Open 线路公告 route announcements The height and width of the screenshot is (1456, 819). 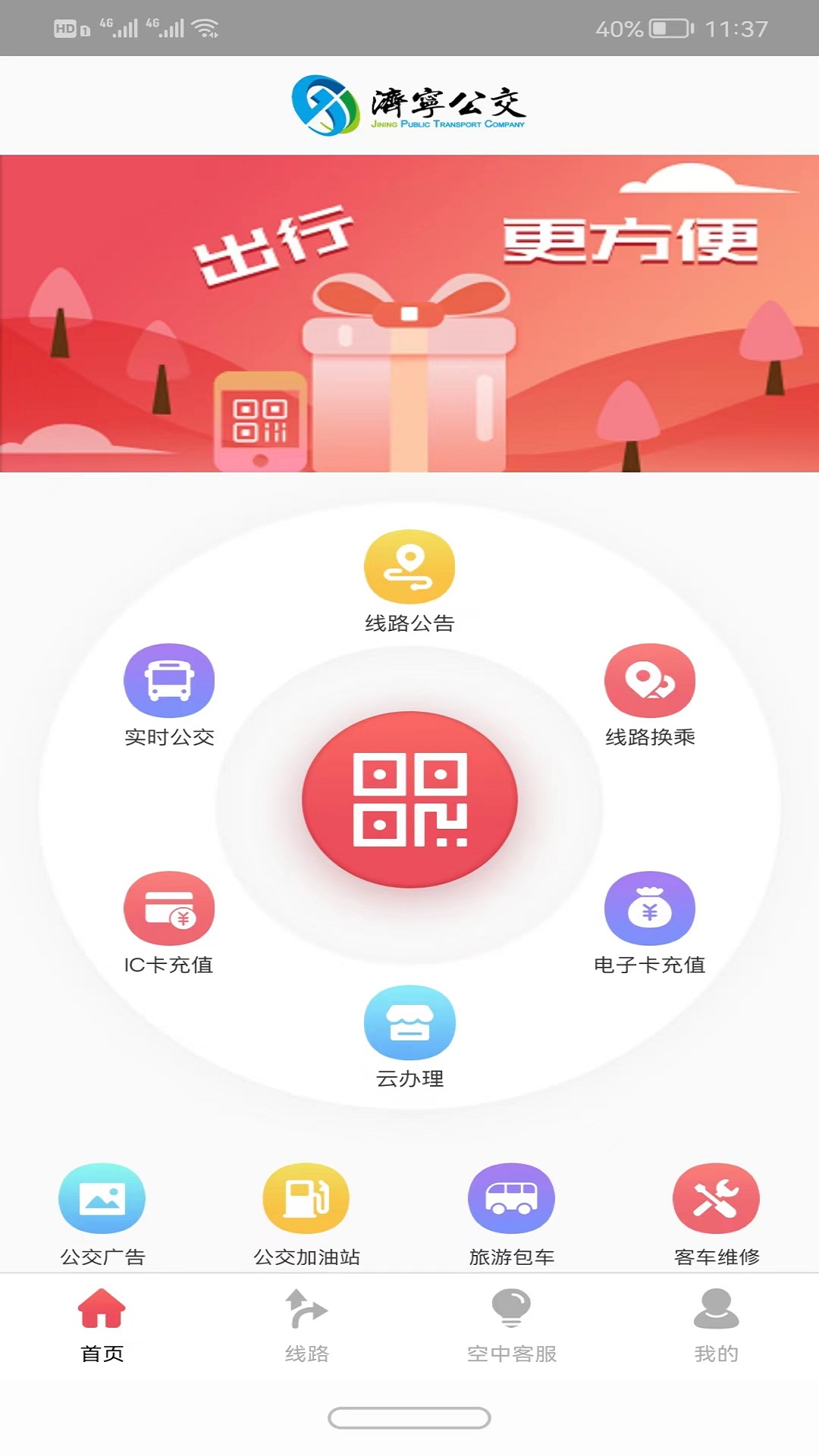409,567
